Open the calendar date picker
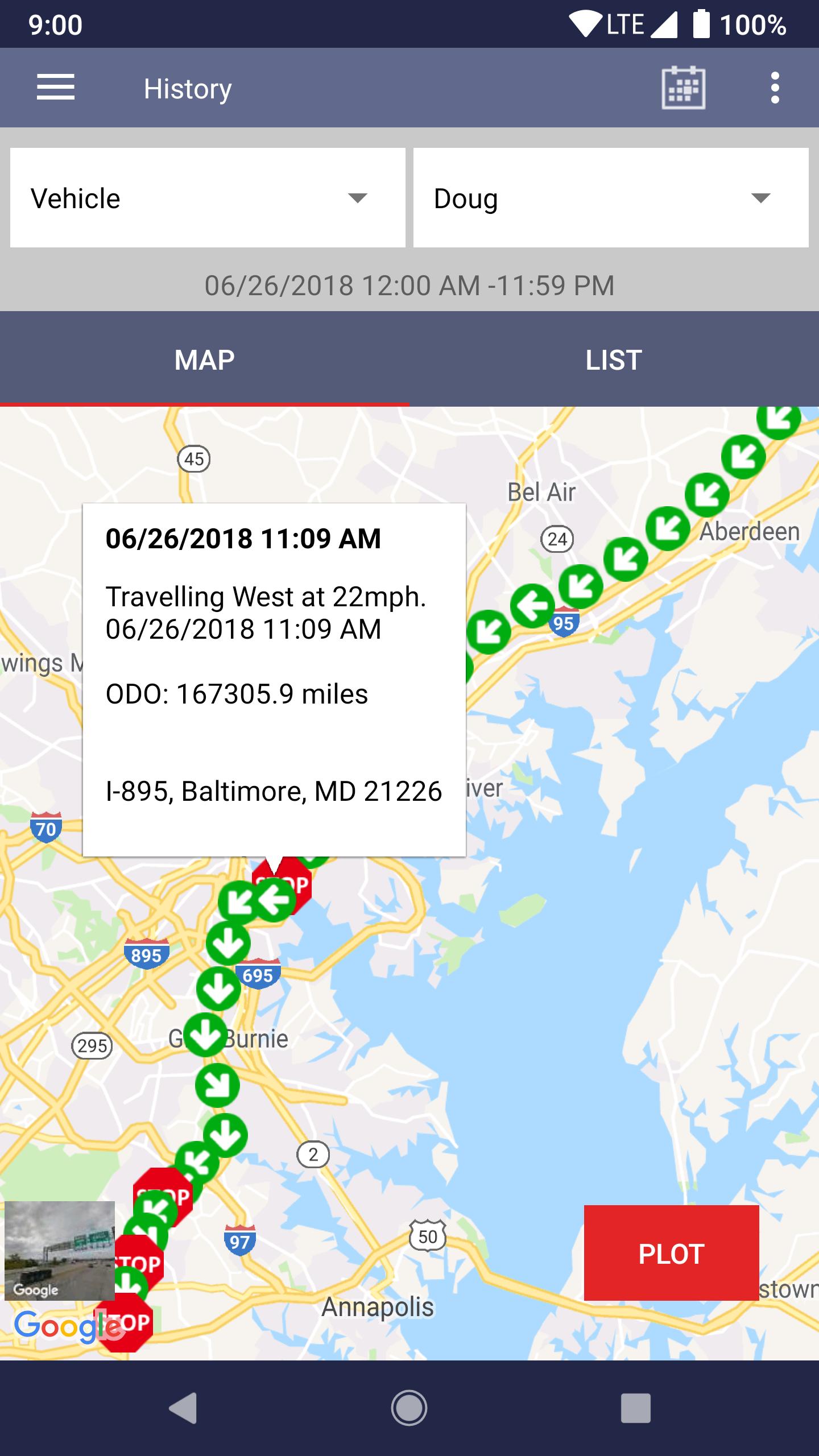Image resolution: width=819 pixels, height=1456 pixels. pyautogui.click(x=683, y=88)
